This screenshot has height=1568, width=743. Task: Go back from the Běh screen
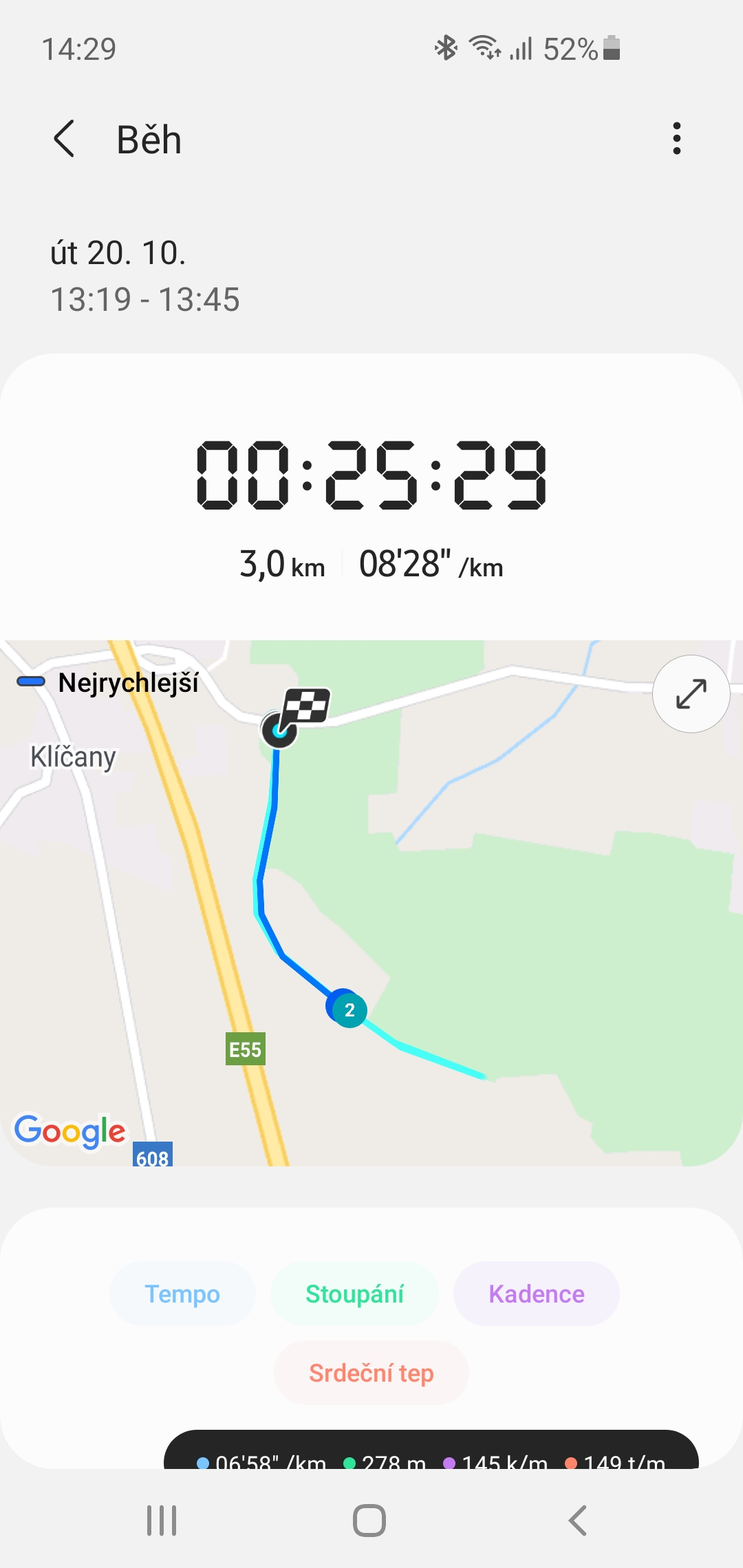pyautogui.click(x=64, y=139)
